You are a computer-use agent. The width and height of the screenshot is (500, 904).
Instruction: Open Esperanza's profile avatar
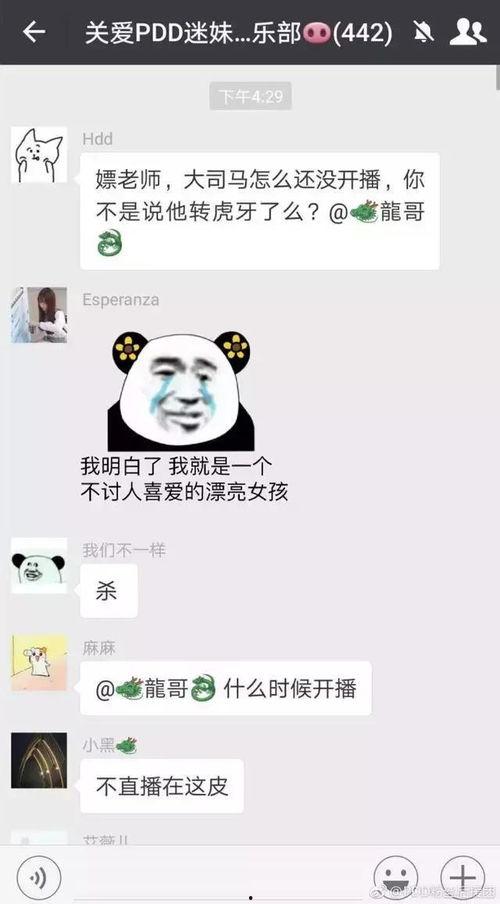click(x=39, y=315)
